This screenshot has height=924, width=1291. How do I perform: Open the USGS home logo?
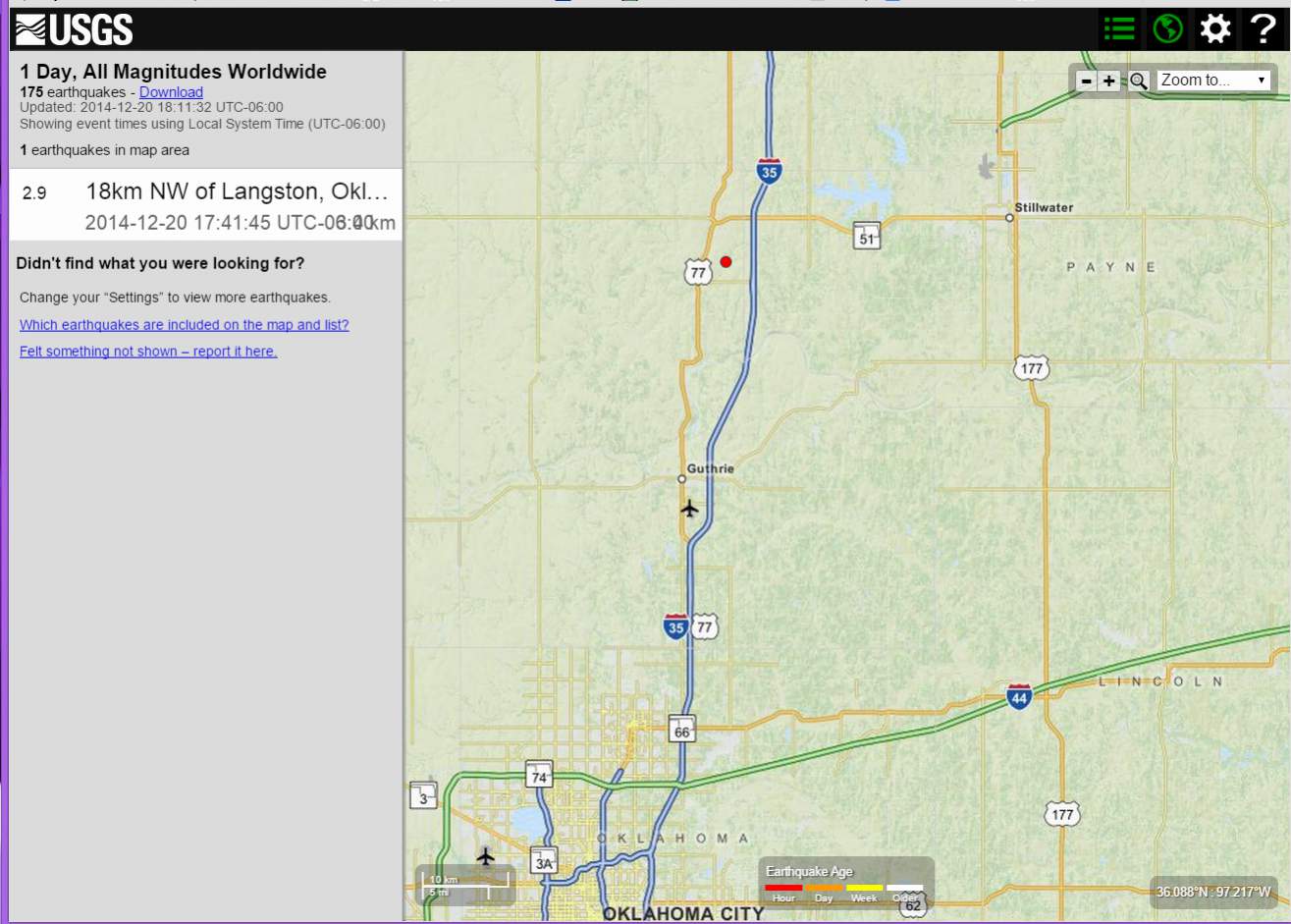(75, 29)
